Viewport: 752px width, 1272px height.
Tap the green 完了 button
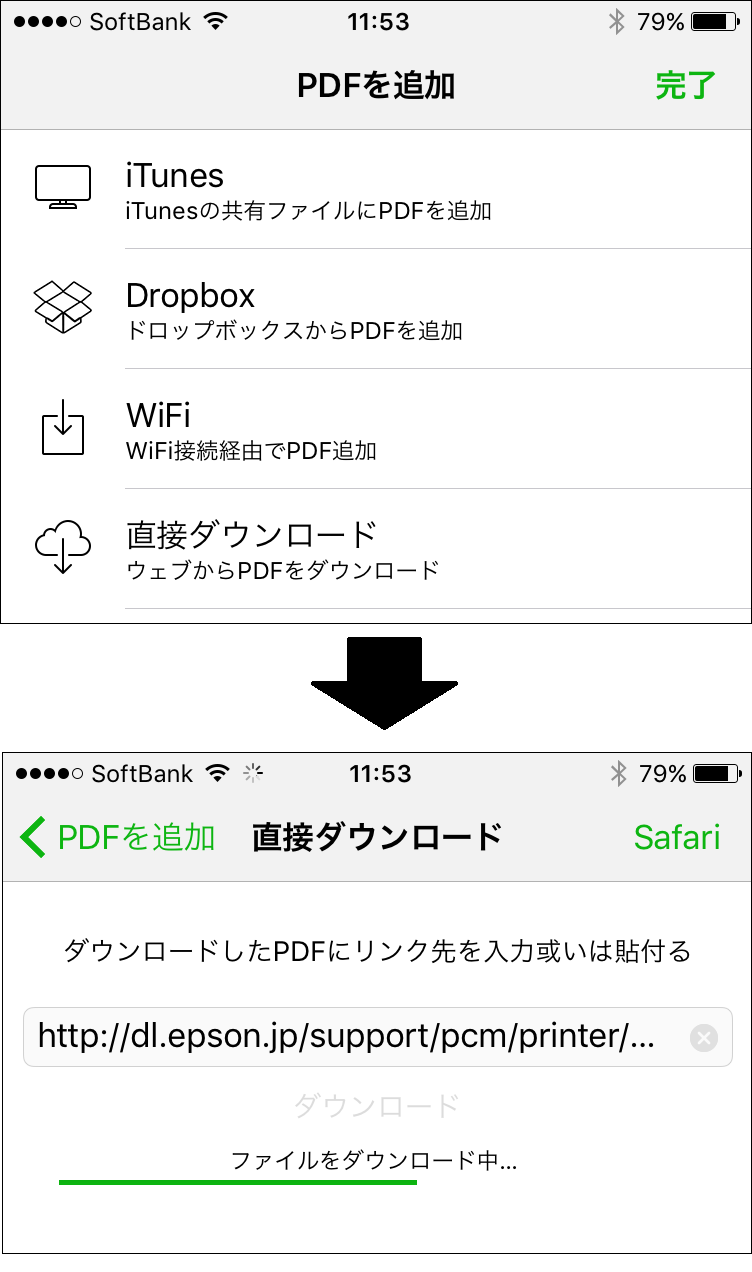point(686,85)
